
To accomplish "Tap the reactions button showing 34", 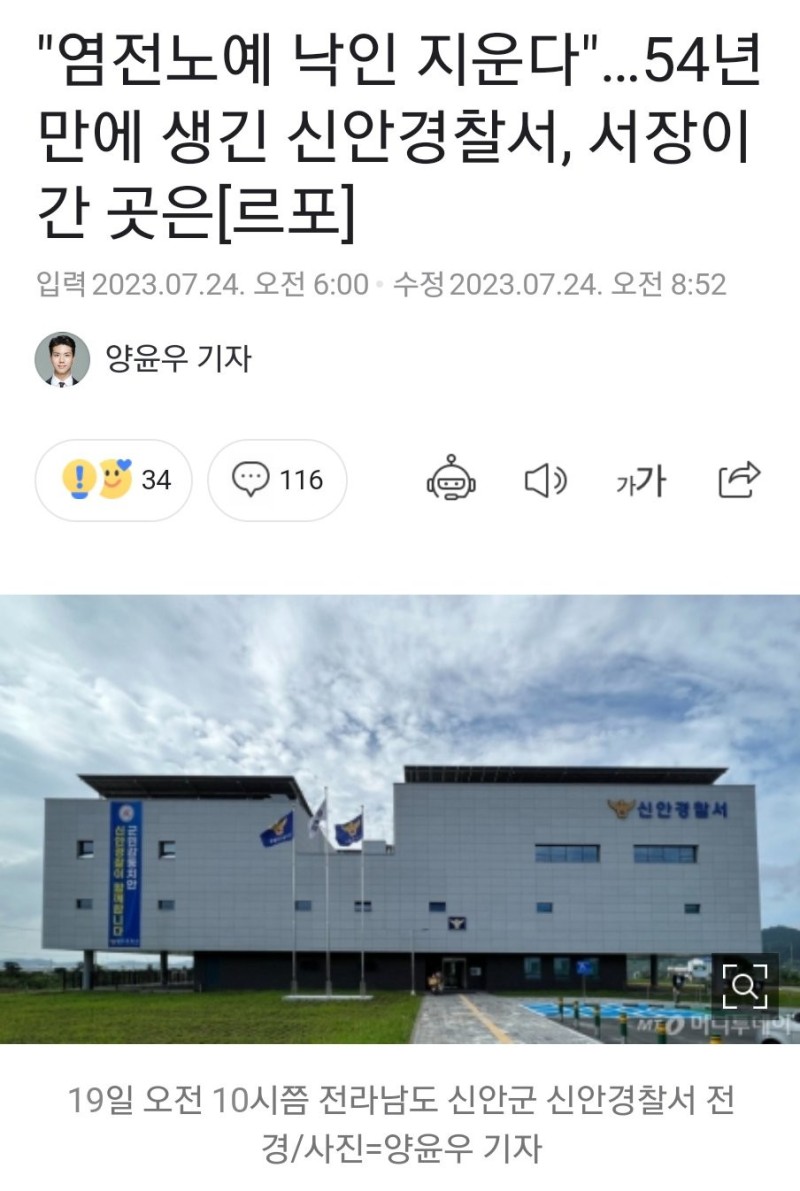I will (x=114, y=480).
